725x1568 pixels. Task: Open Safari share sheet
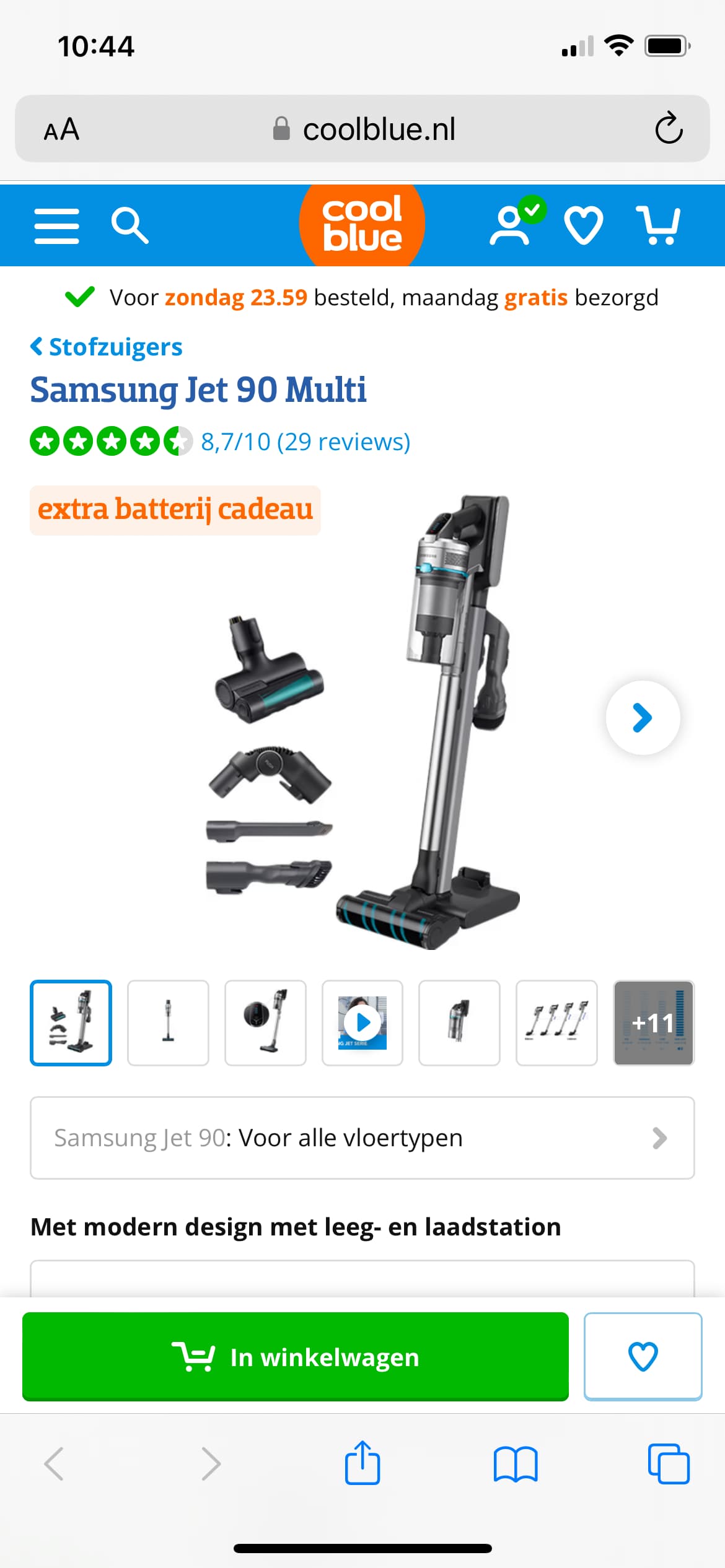pyautogui.click(x=362, y=1463)
